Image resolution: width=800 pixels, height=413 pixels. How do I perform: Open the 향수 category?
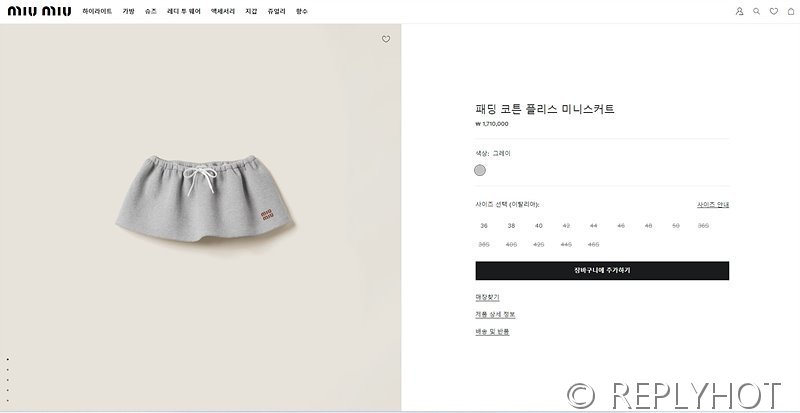(302, 11)
